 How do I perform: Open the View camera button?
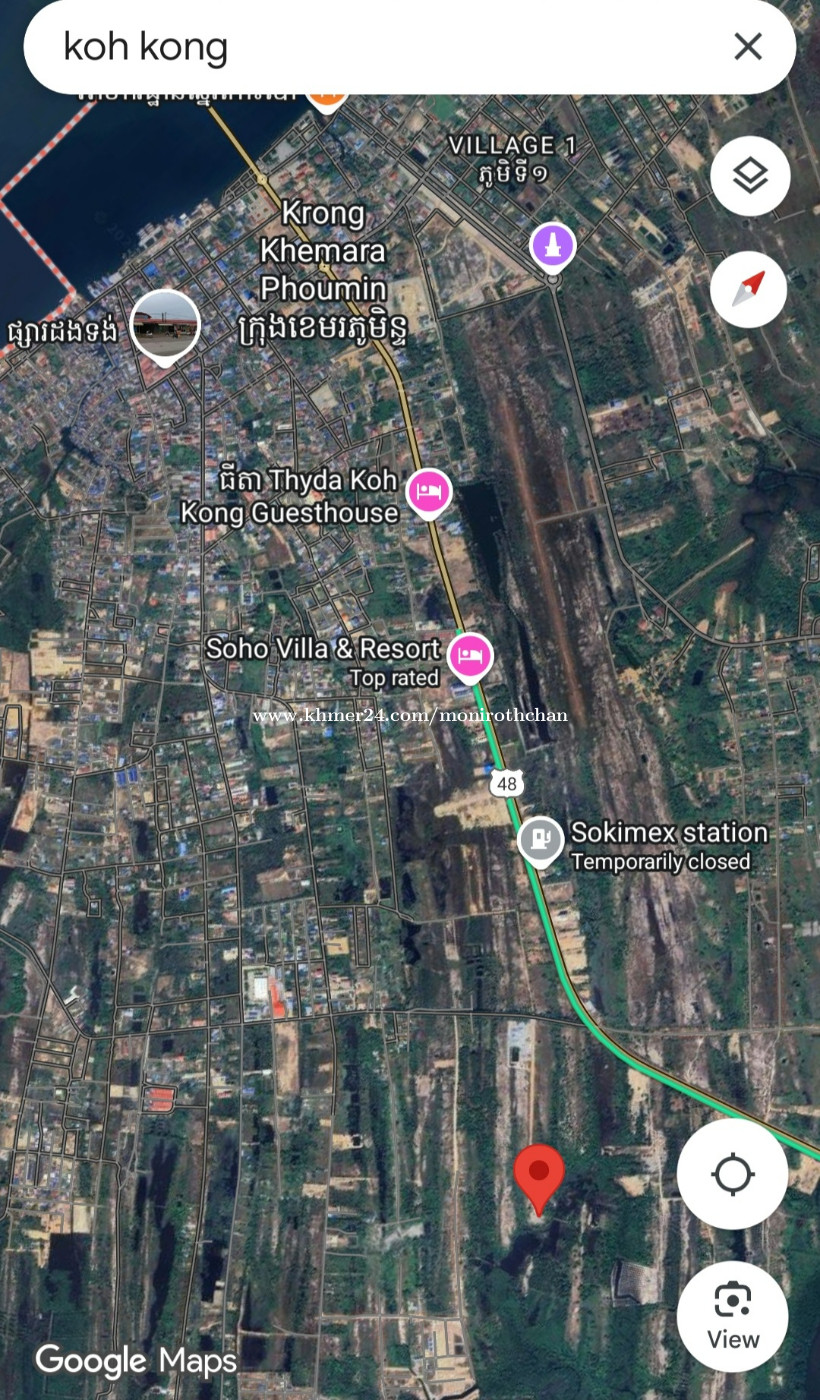click(732, 1317)
